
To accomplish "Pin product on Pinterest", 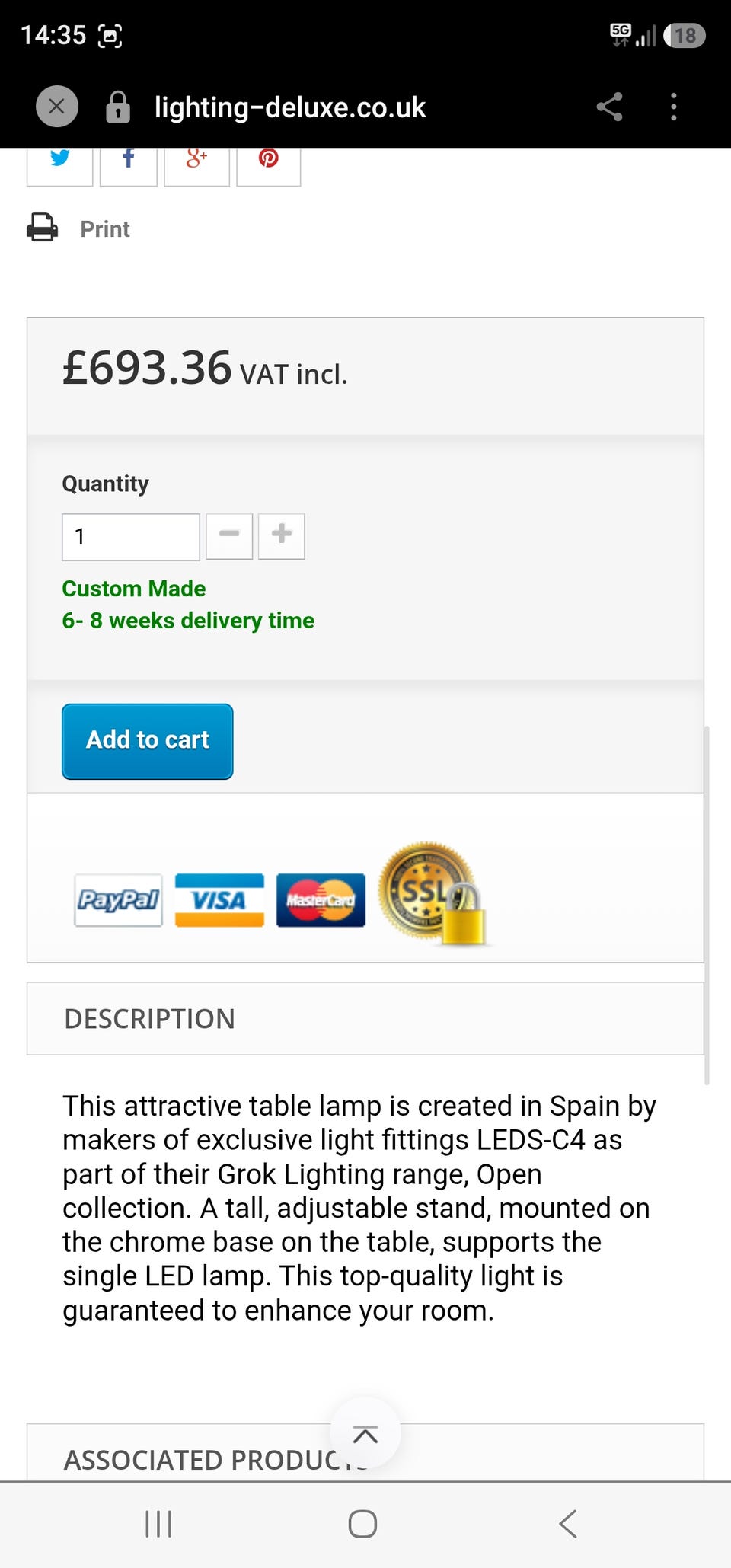I will click(x=269, y=165).
